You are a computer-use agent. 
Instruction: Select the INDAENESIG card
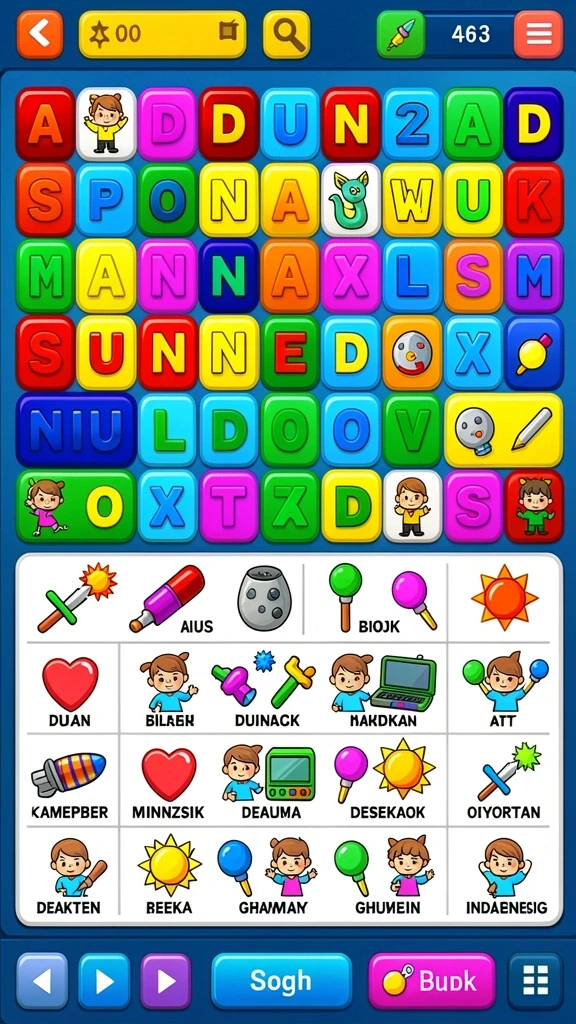click(506, 872)
